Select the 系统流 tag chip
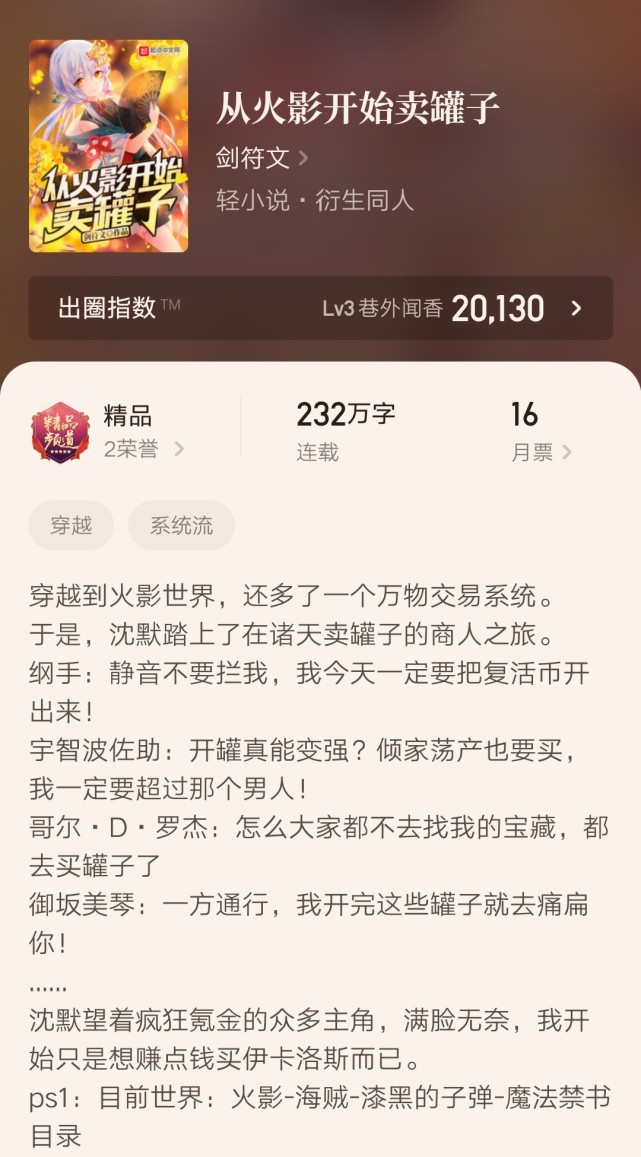The image size is (641, 1157). 181,526
